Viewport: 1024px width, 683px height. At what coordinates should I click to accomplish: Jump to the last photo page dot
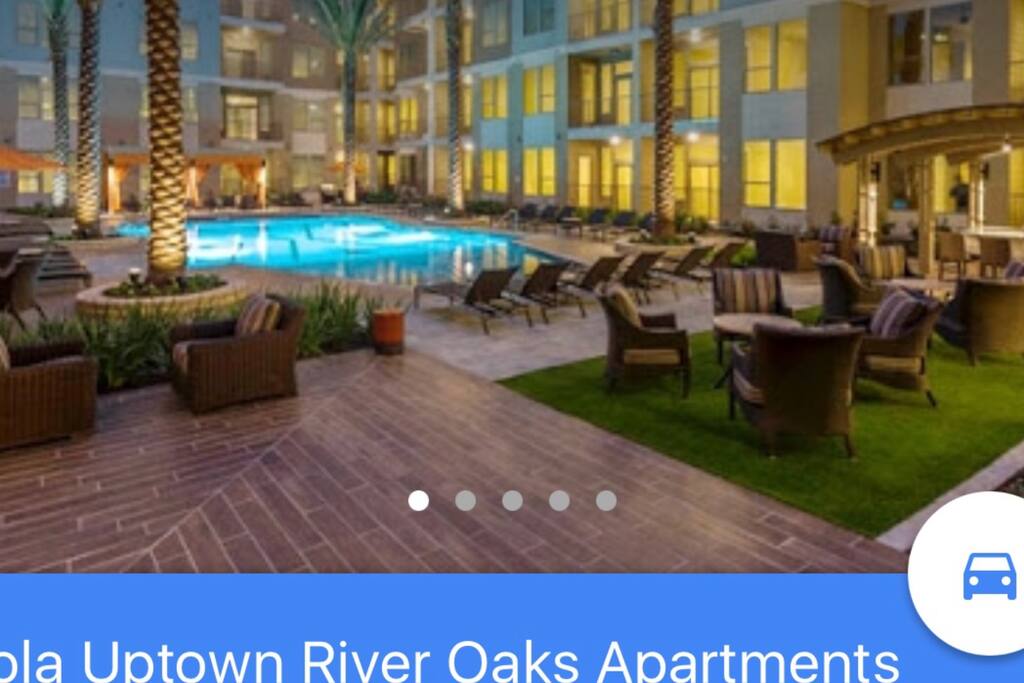(606, 500)
